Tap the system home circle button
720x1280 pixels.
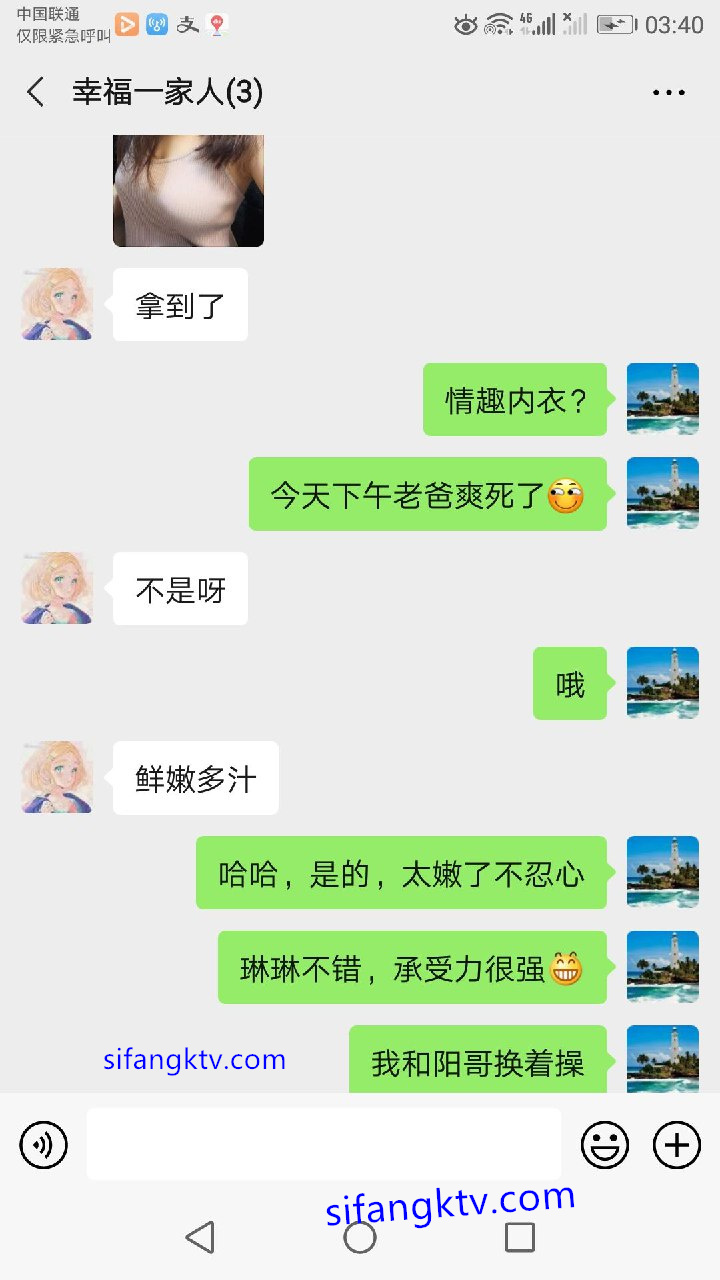click(360, 1237)
